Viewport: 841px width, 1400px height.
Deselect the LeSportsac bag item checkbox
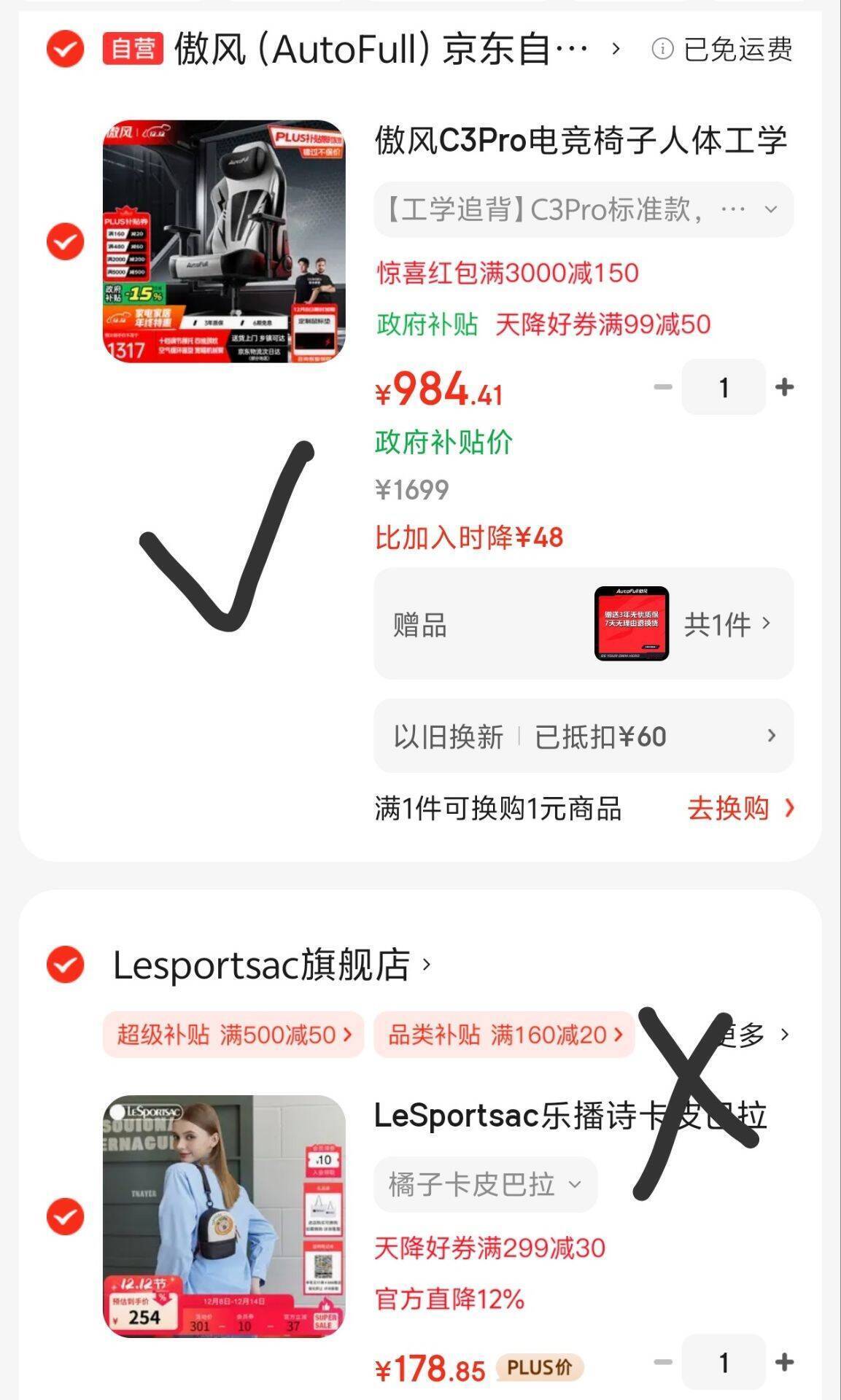(x=66, y=1216)
